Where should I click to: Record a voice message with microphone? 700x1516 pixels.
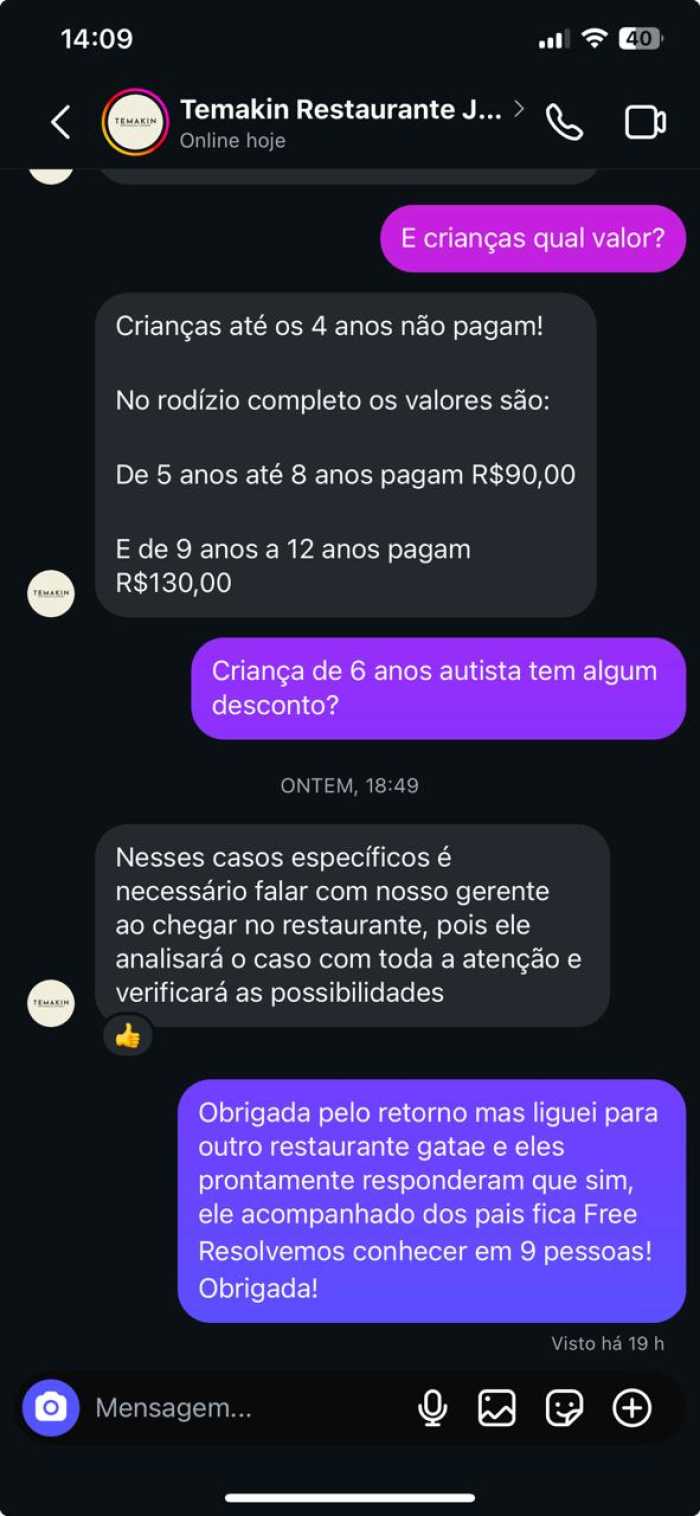[432, 1408]
